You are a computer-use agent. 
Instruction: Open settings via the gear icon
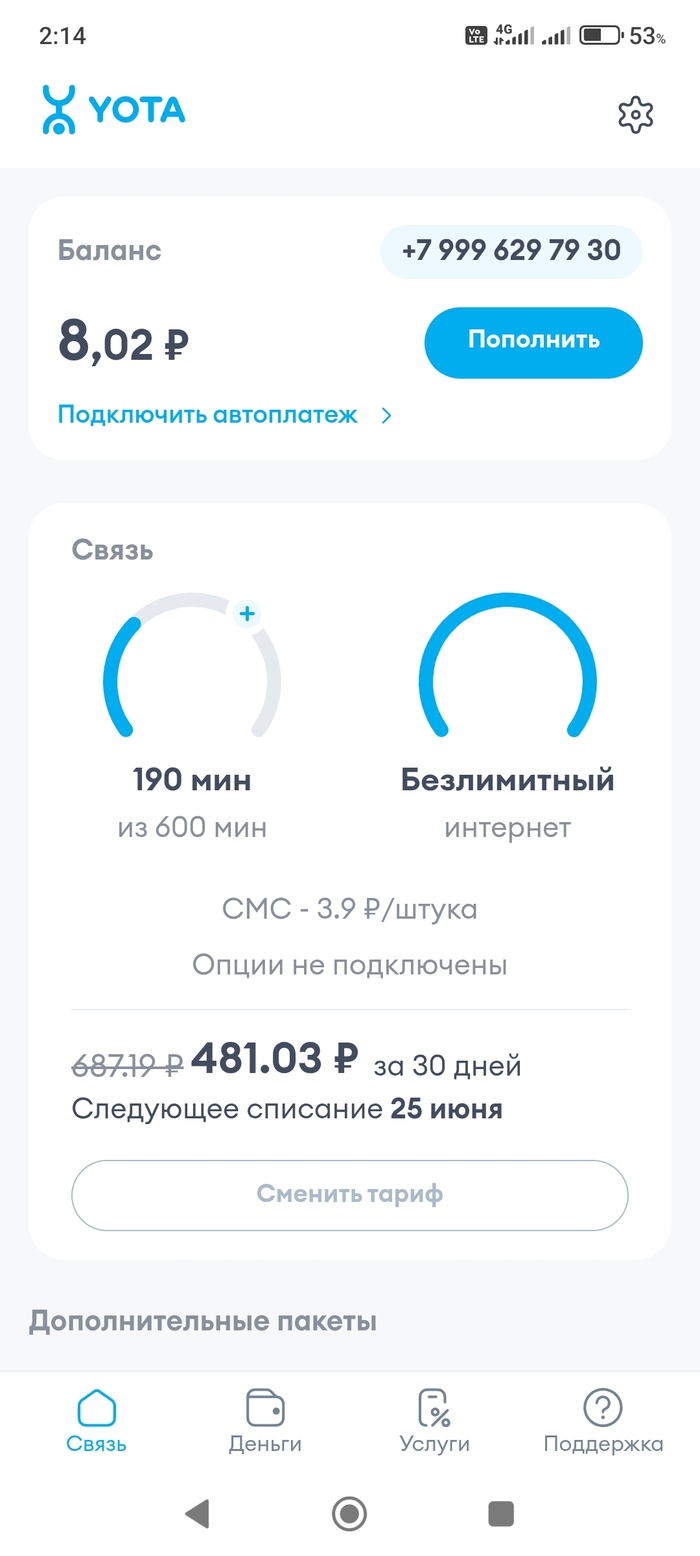pos(635,115)
